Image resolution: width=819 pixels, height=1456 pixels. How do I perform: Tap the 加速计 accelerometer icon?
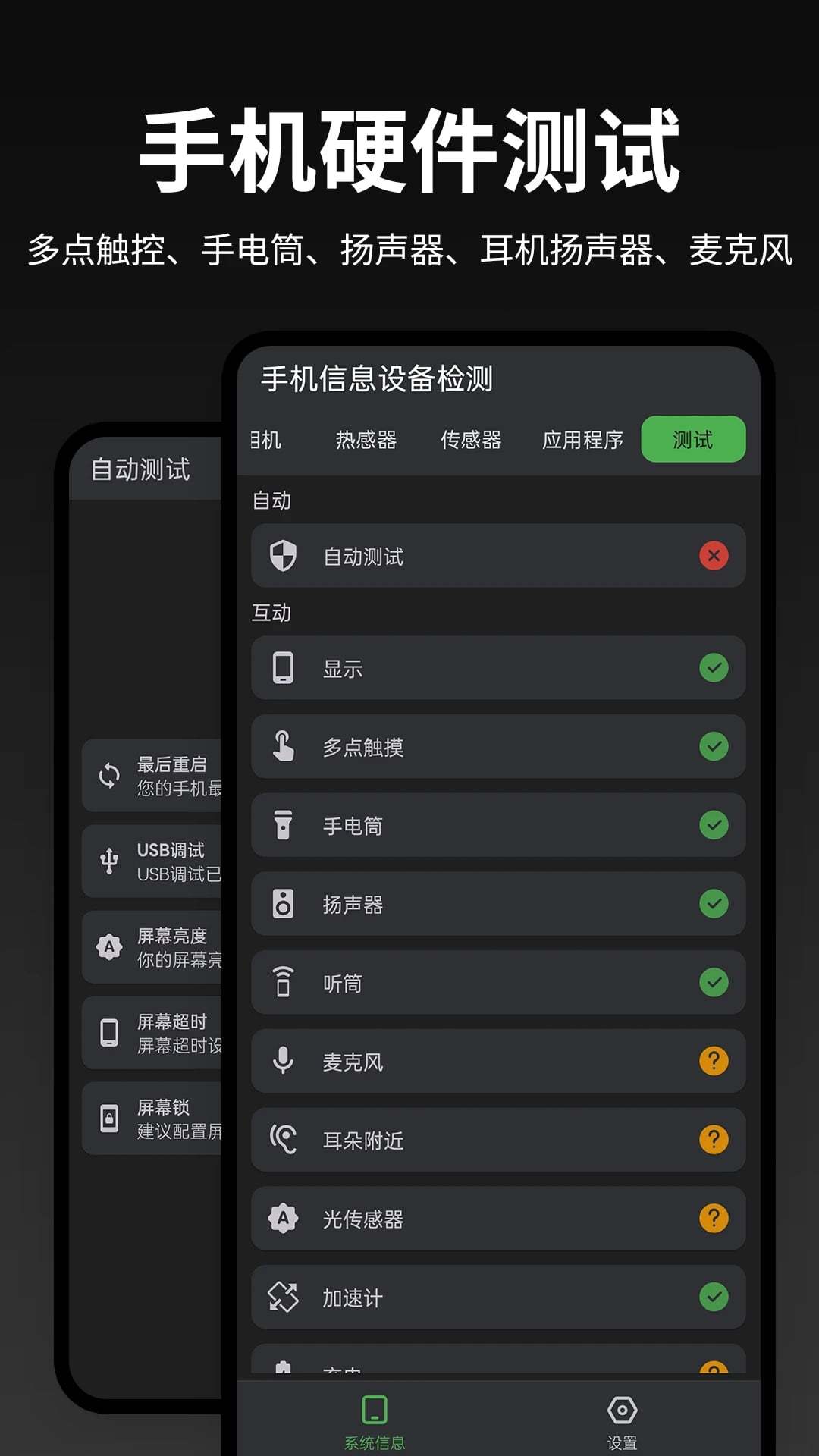point(284,1298)
